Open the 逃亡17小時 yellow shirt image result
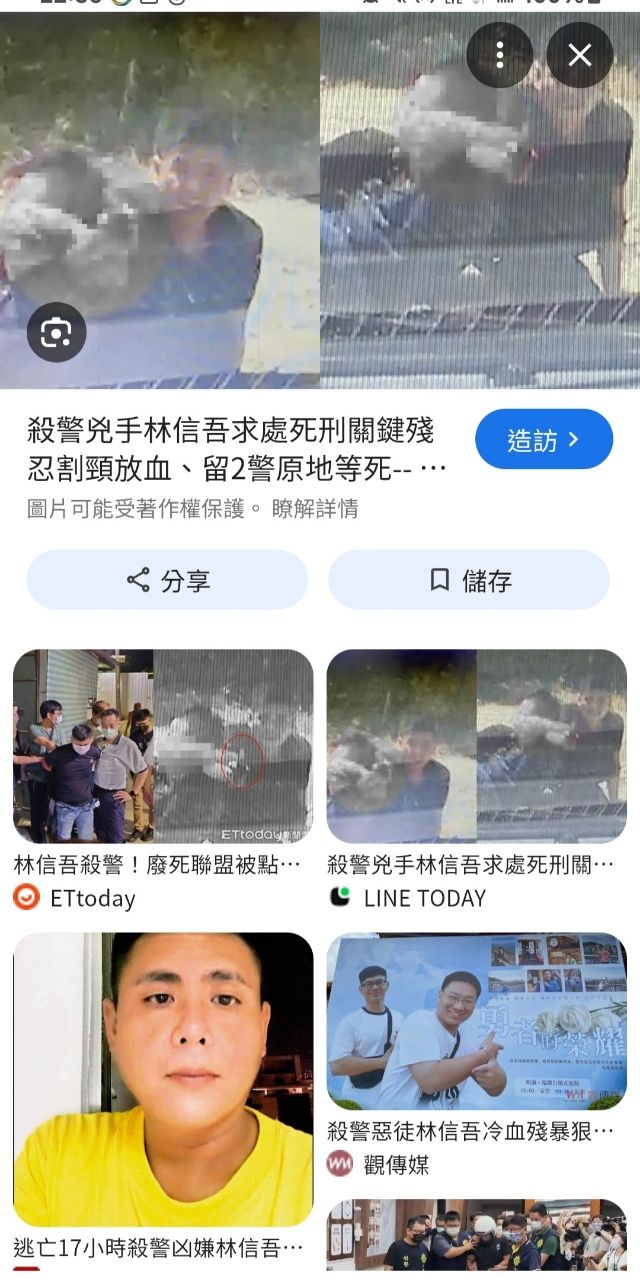Viewport: 640px width, 1280px height. (x=163, y=1080)
